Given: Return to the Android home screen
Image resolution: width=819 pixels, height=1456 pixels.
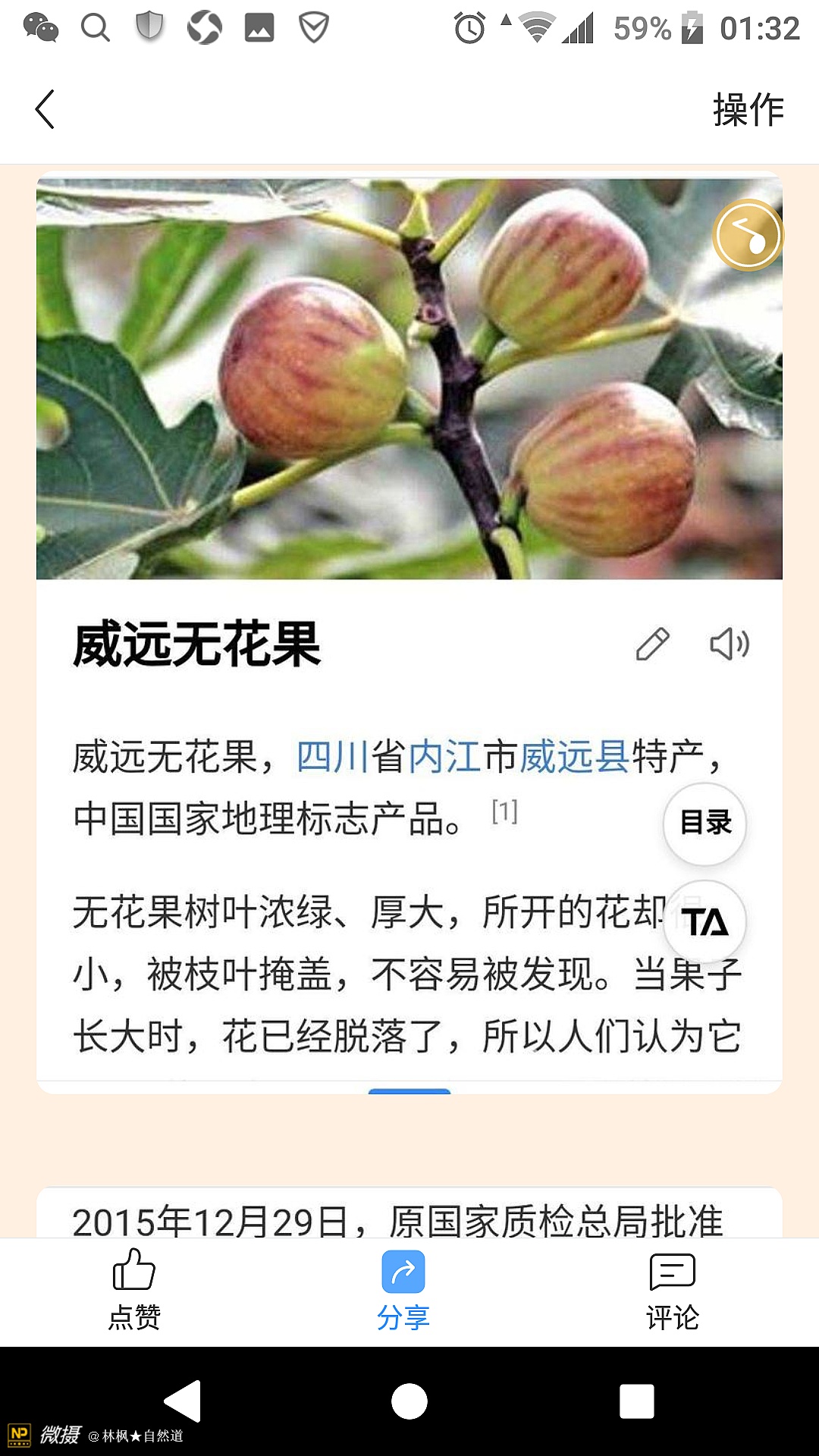Looking at the screenshot, I should click(x=409, y=1401).
